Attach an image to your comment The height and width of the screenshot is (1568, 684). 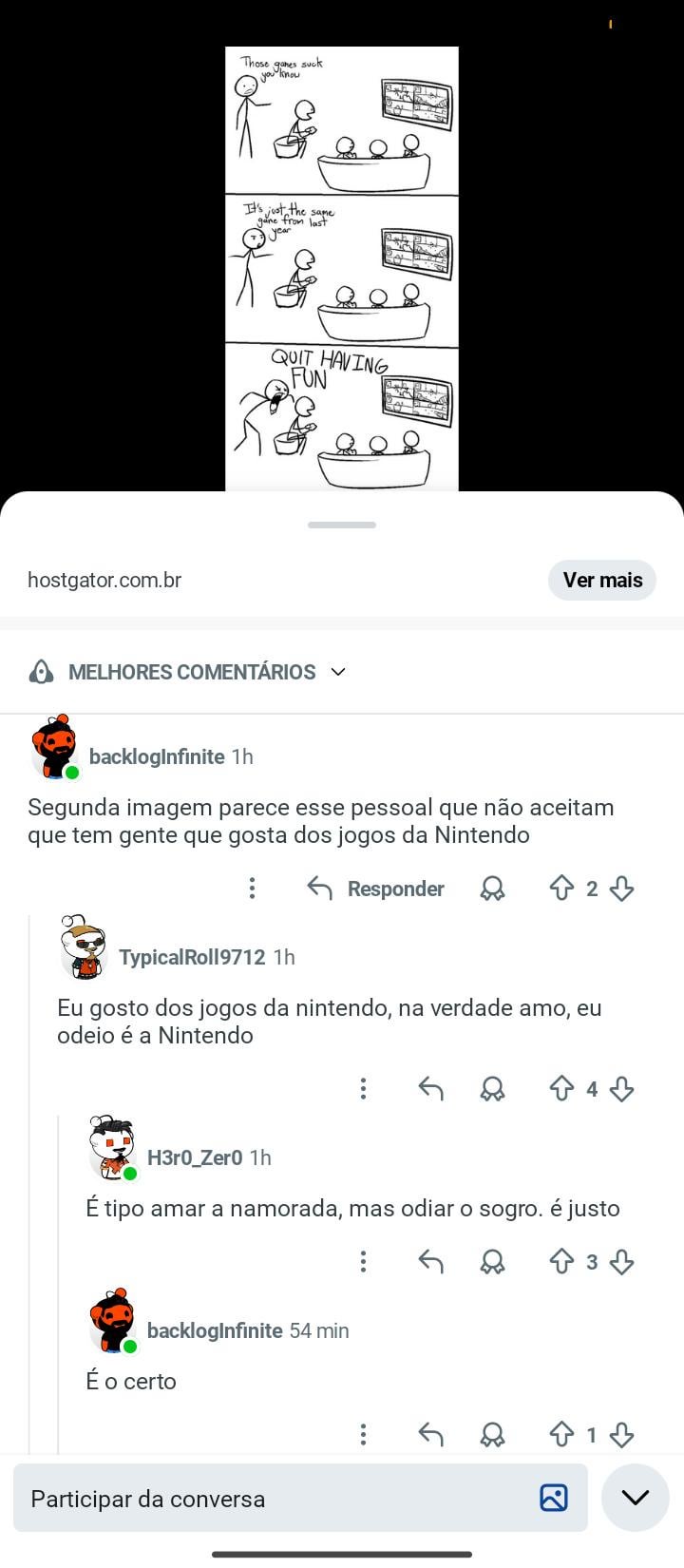553,1499
